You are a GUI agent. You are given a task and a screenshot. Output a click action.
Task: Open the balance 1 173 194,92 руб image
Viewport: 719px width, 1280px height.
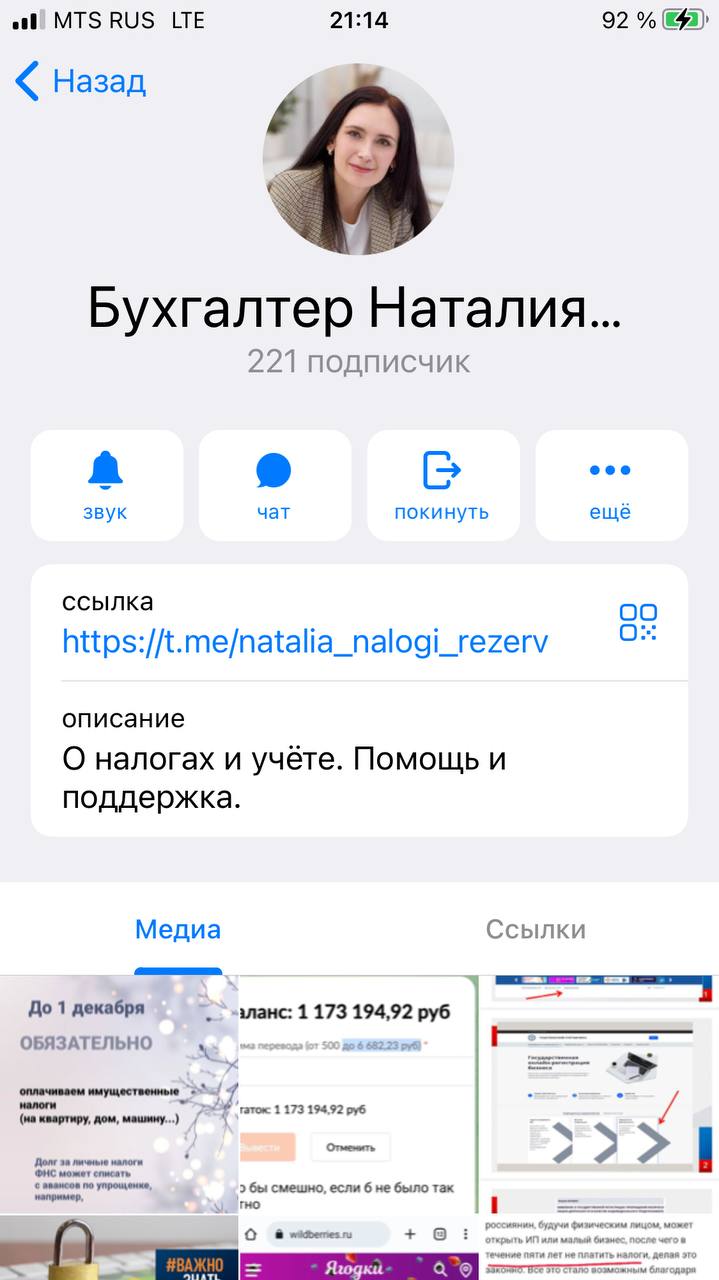pos(359,1094)
